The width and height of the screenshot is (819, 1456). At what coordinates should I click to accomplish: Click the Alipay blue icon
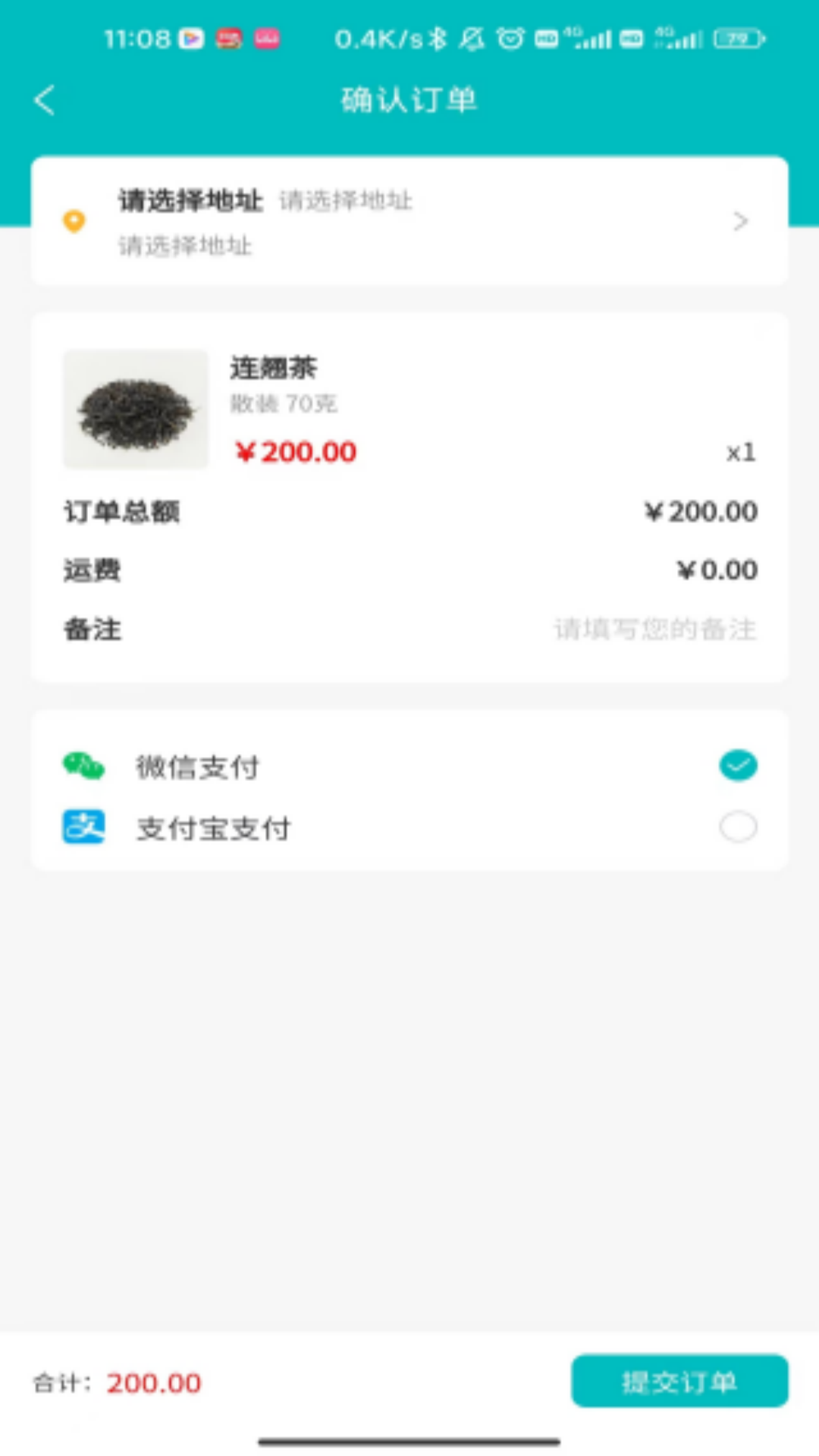(x=83, y=827)
